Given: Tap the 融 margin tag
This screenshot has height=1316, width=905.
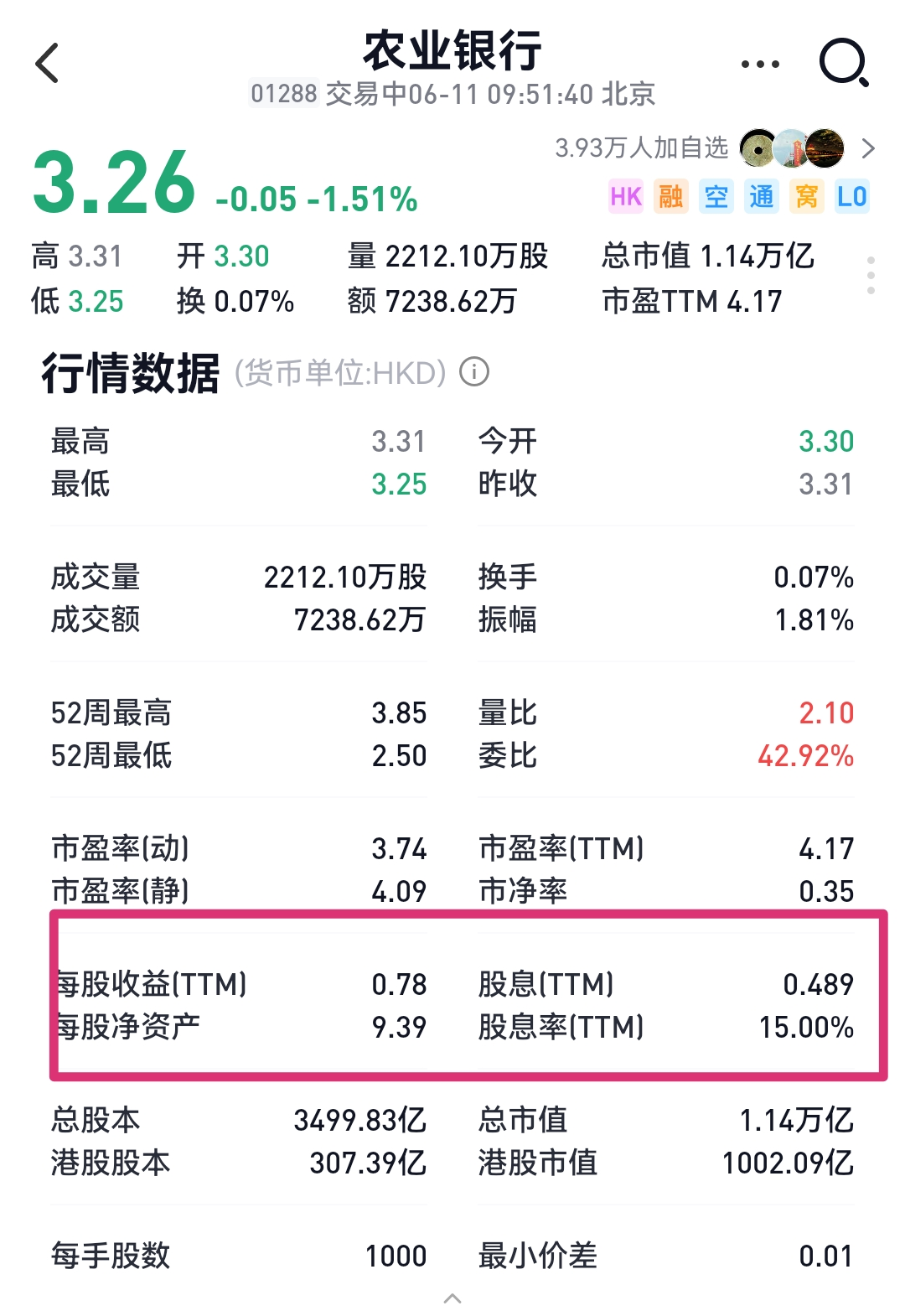Looking at the screenshot, I should pos(671,197).
